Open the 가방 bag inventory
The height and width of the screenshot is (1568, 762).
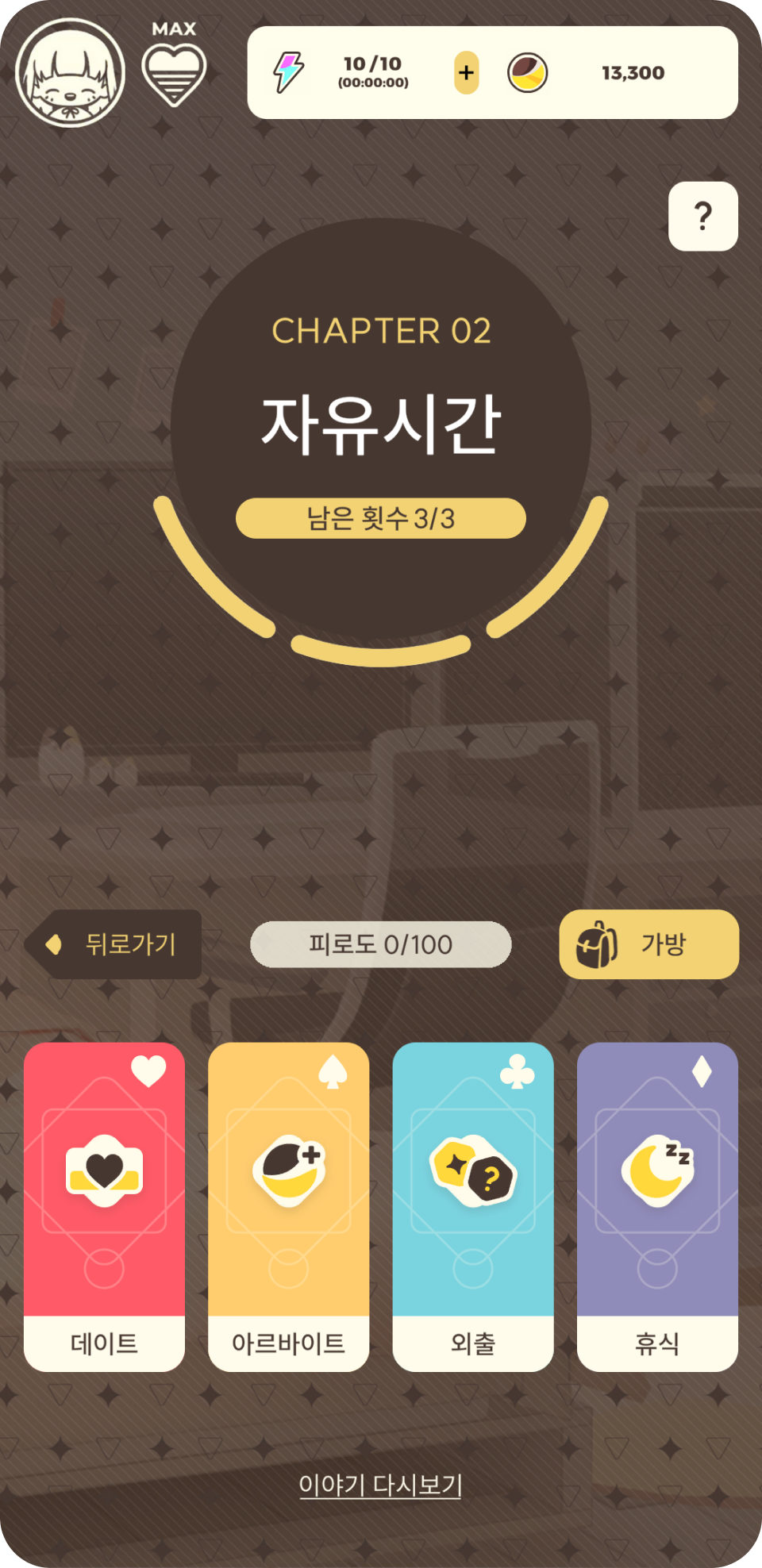point(648,944)
